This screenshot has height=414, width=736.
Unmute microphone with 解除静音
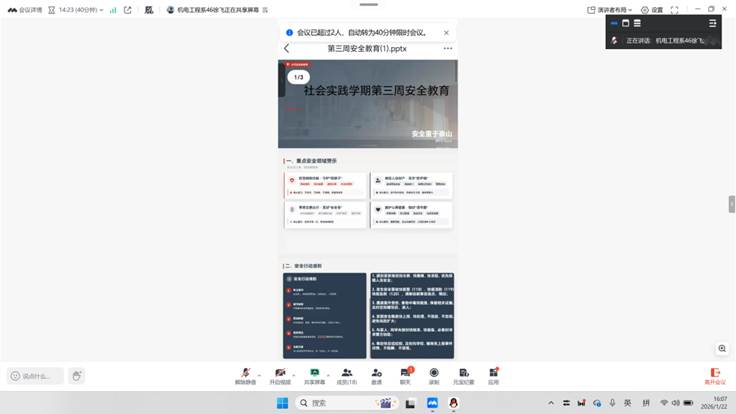244,374
